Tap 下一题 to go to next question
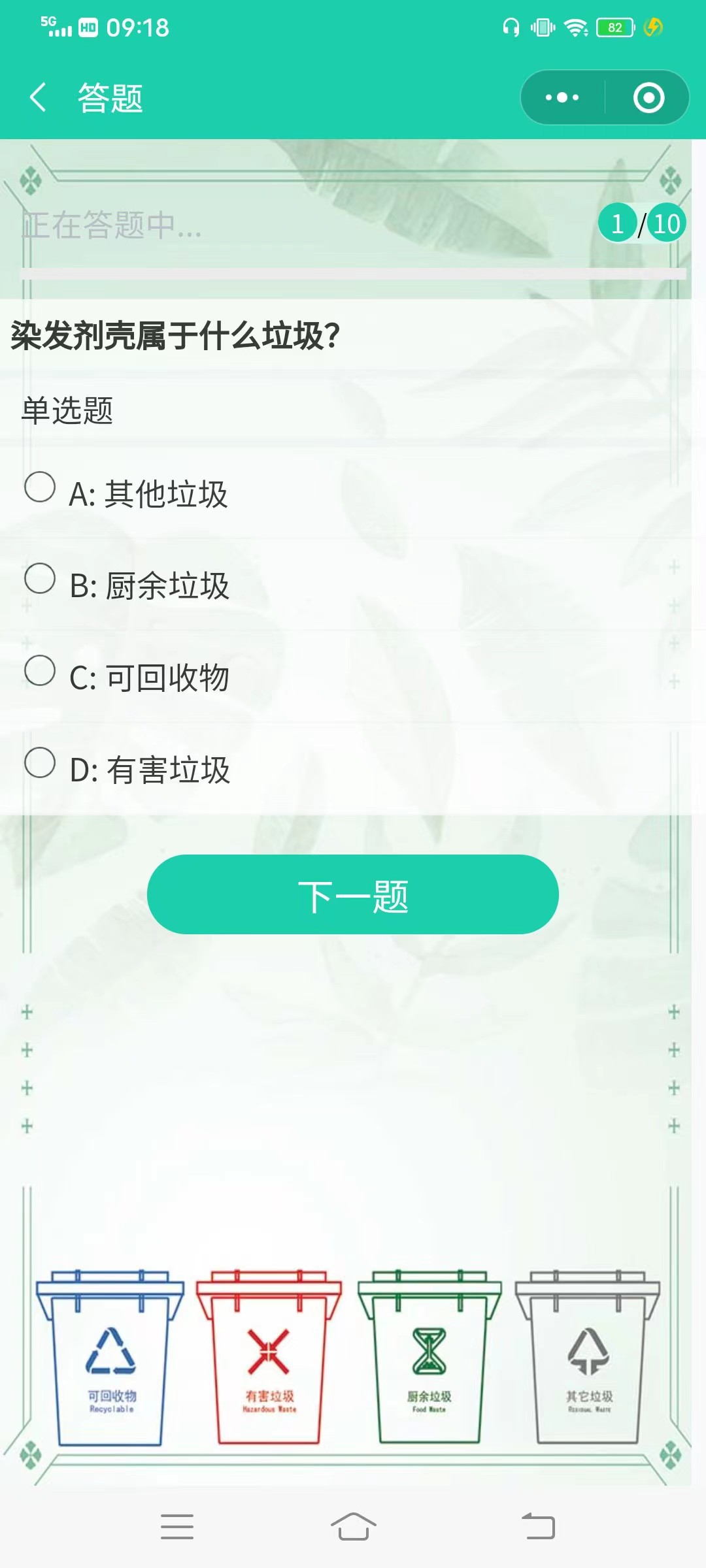 353,894
